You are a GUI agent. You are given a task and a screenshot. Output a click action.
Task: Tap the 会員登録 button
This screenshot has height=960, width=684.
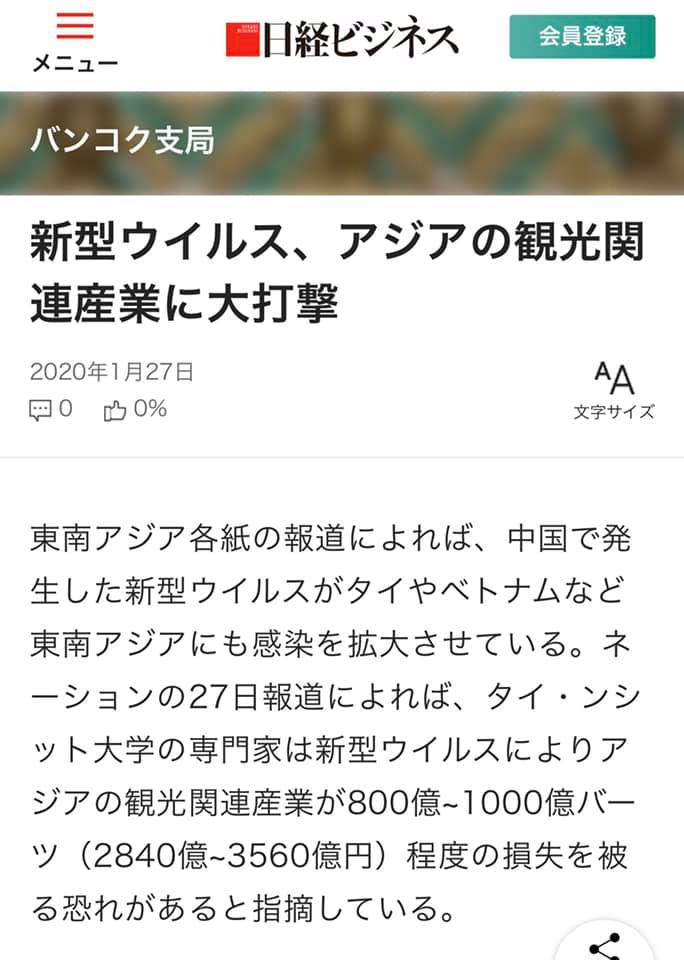click(582, 37)
